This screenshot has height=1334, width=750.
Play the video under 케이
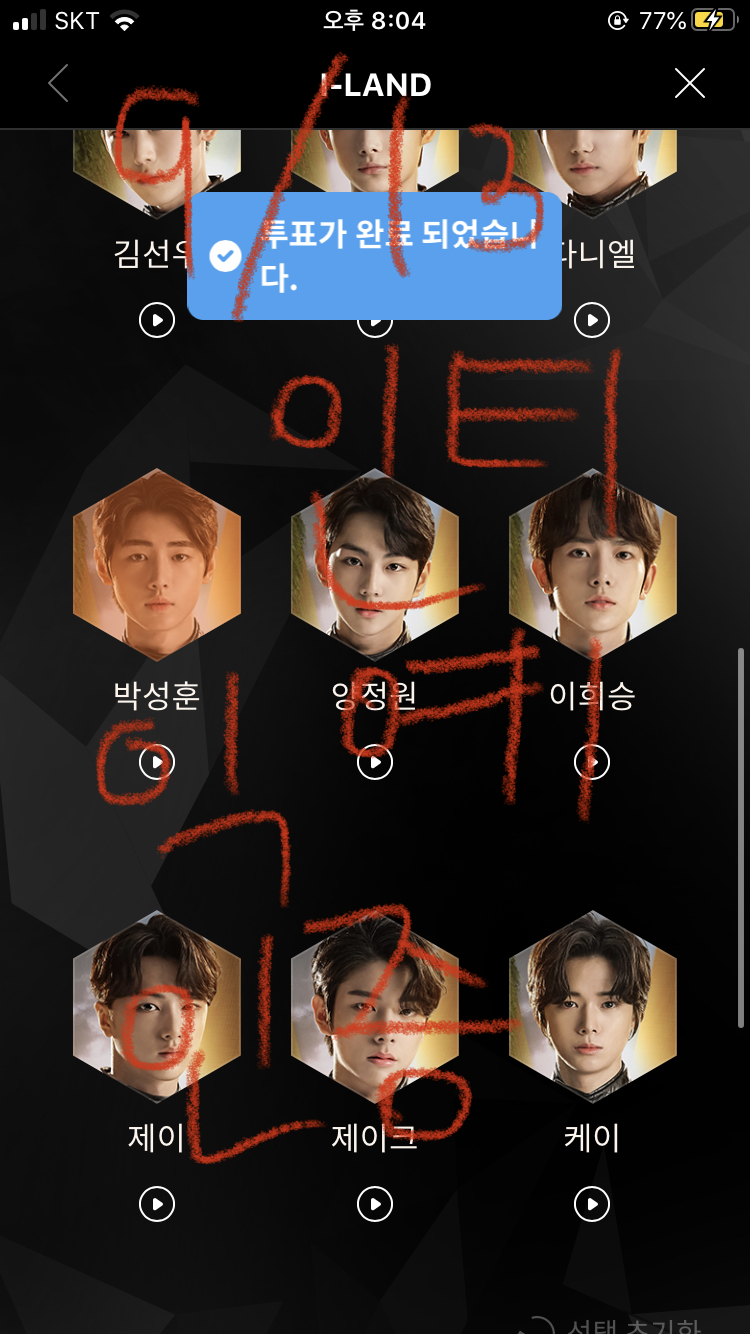tap(592, 1204)
